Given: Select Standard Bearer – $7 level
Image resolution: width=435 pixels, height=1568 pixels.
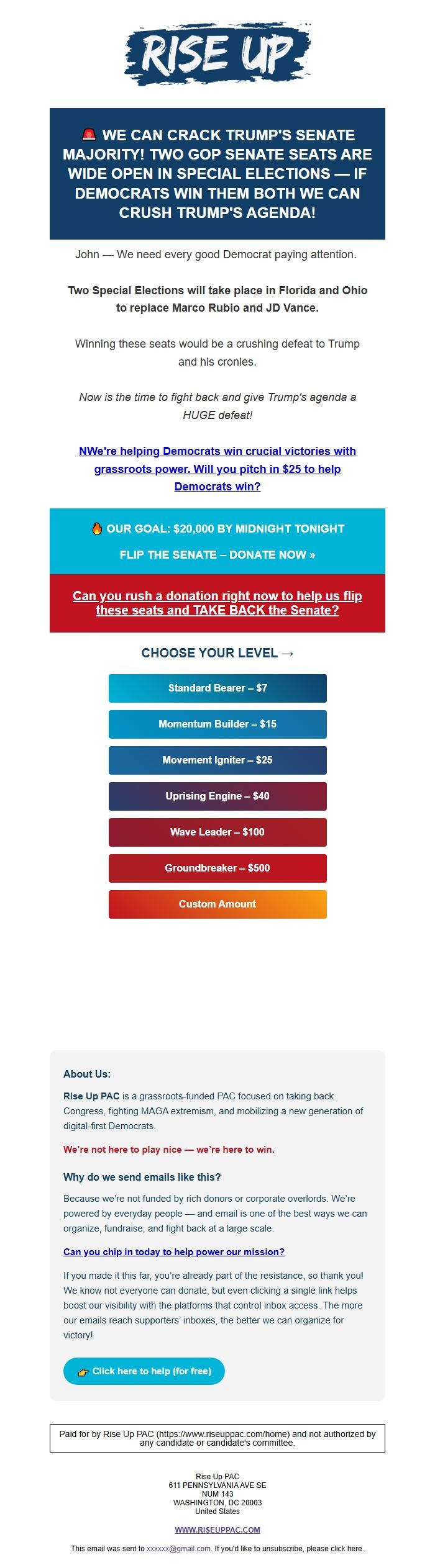Looking at the screenshot, I should [x=217, y=688].
